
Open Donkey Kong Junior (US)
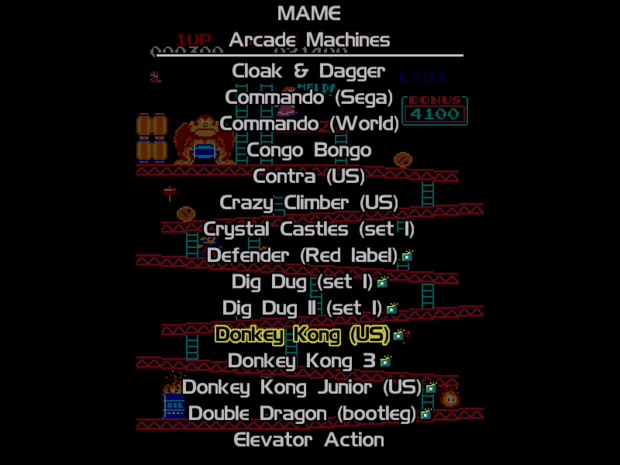302,387
